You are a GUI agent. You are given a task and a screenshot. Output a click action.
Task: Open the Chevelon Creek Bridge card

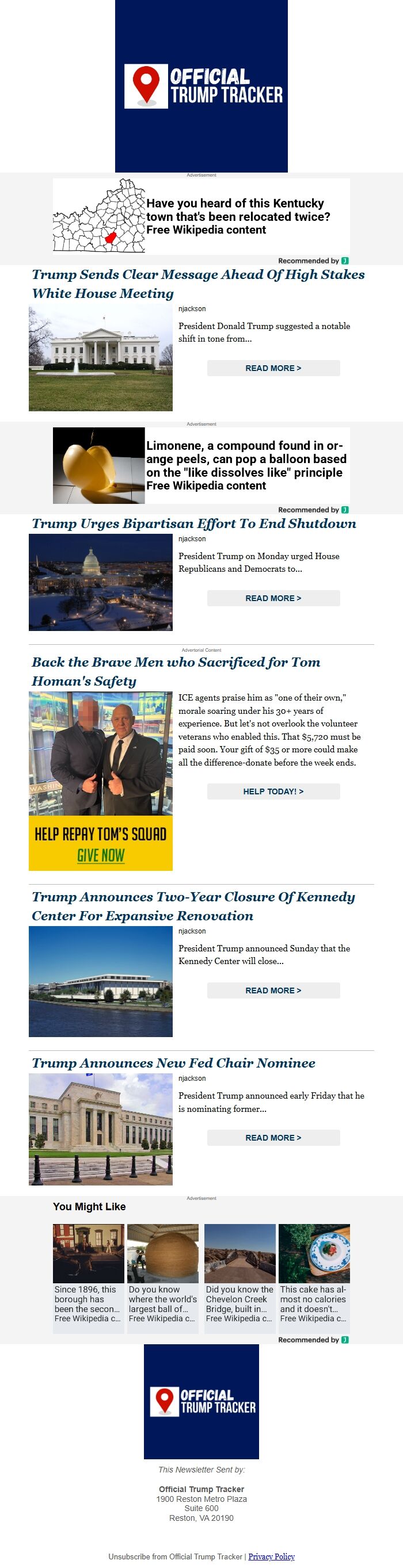point(239,1278)
